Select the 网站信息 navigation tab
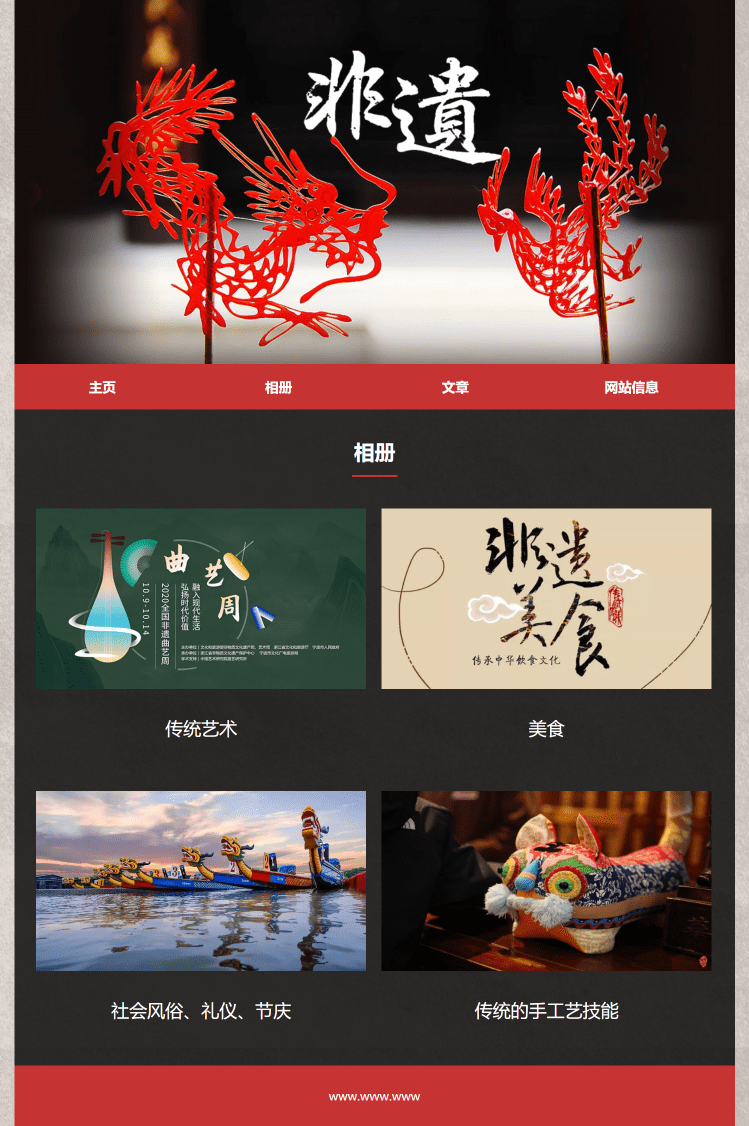This screenshot has height=1126, width=749. point(631,388)
